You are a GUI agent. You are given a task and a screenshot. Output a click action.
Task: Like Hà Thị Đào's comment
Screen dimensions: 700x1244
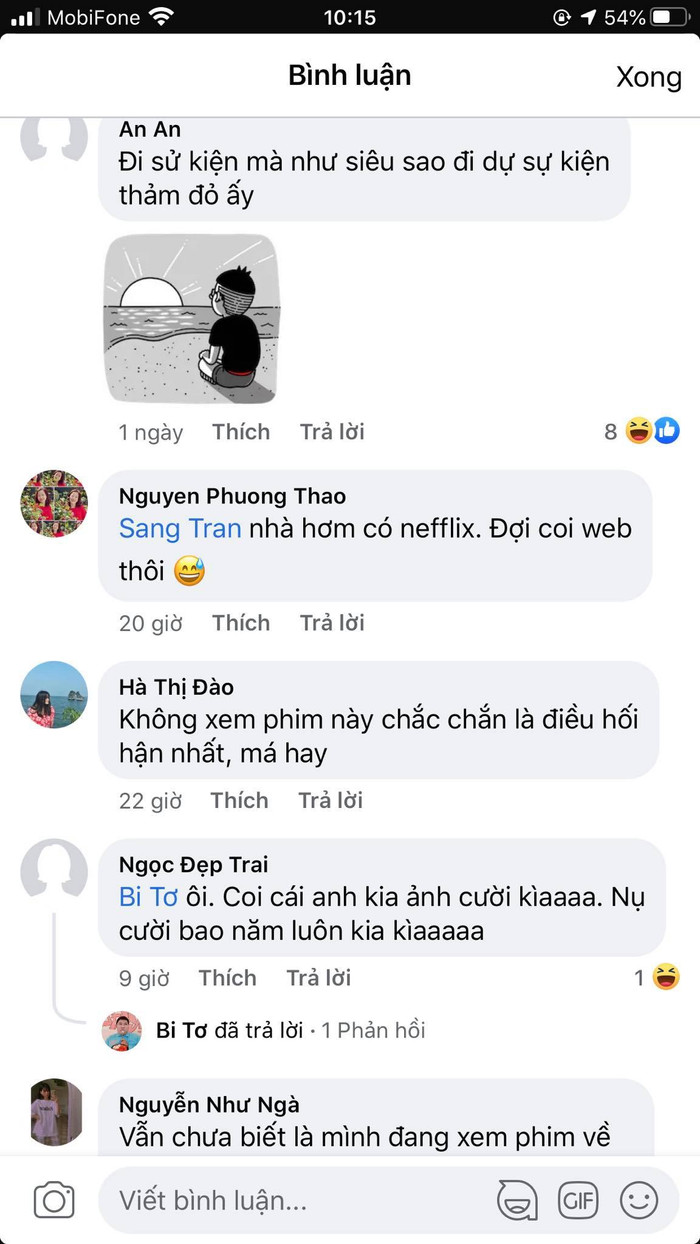(x=239, y=801)
